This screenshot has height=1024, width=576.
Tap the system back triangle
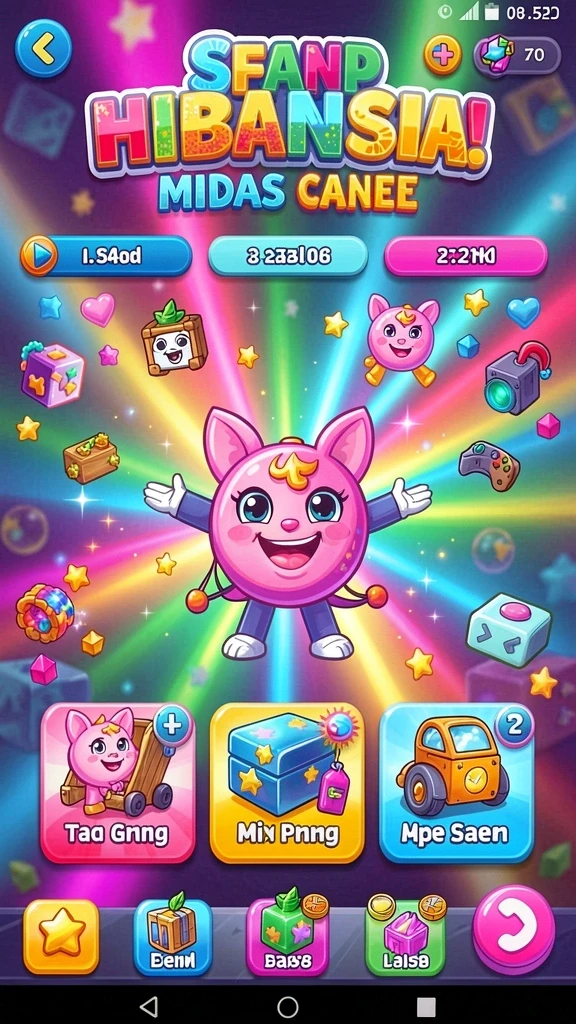(x=149, y=1006)
